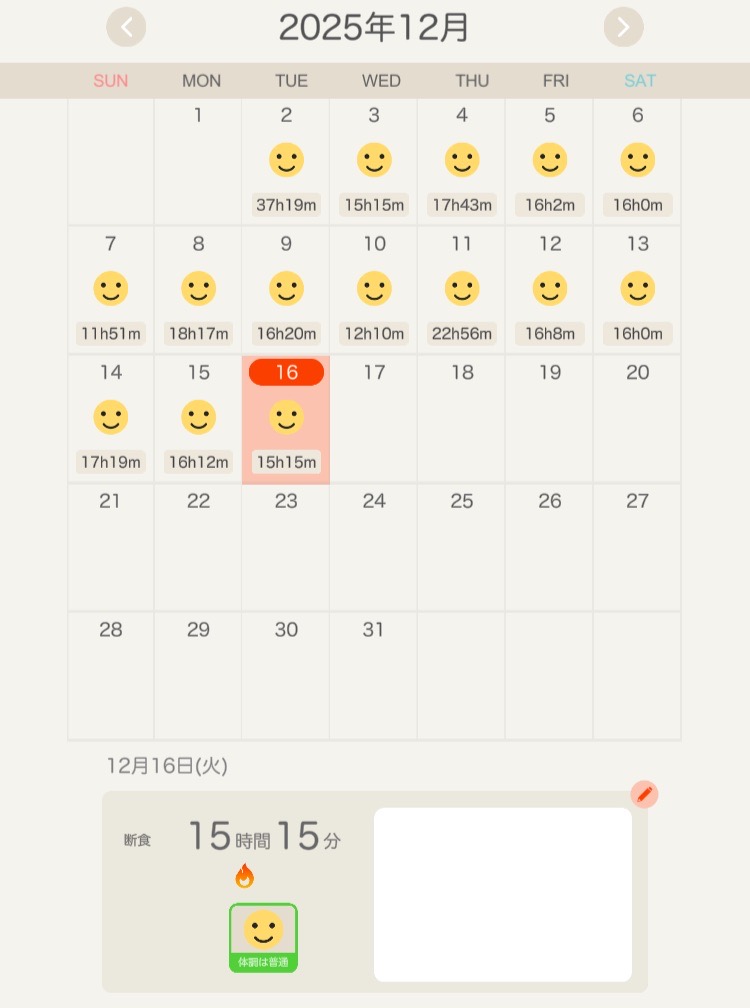Image resolution: width=750 pixels, height=1008 pixels.
Task: Select December 15 on the calendar
Action: pos(198,418)
